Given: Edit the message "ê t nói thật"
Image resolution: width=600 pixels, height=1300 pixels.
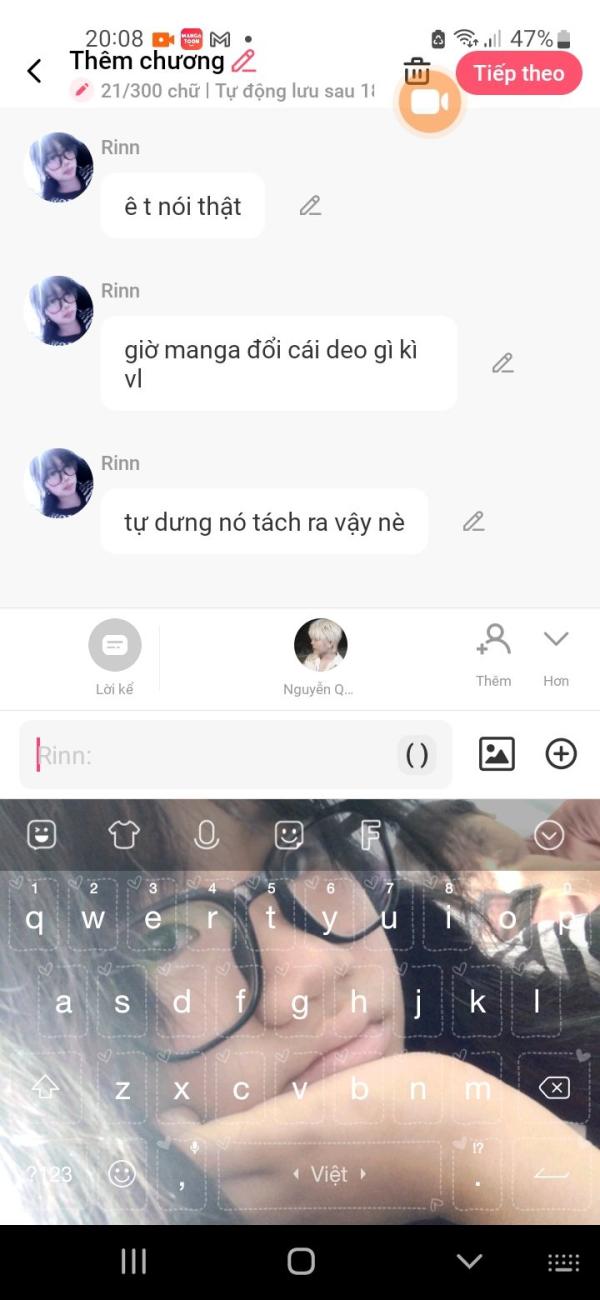Looking at the screenshot, I should click(x=311, y=206).
